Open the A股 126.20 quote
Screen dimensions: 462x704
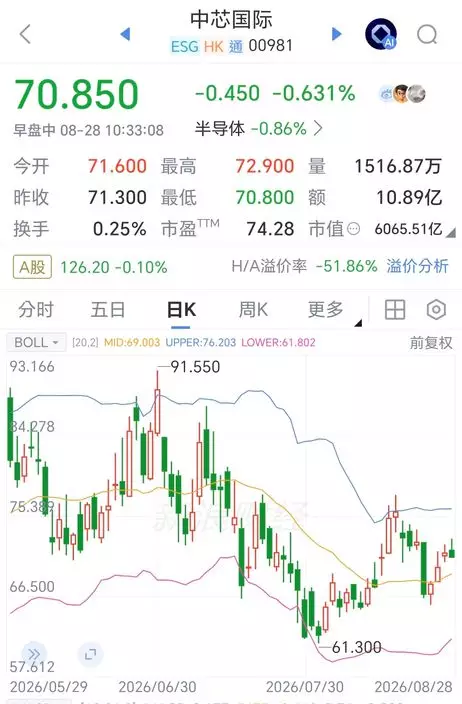[x=90, y=267]
